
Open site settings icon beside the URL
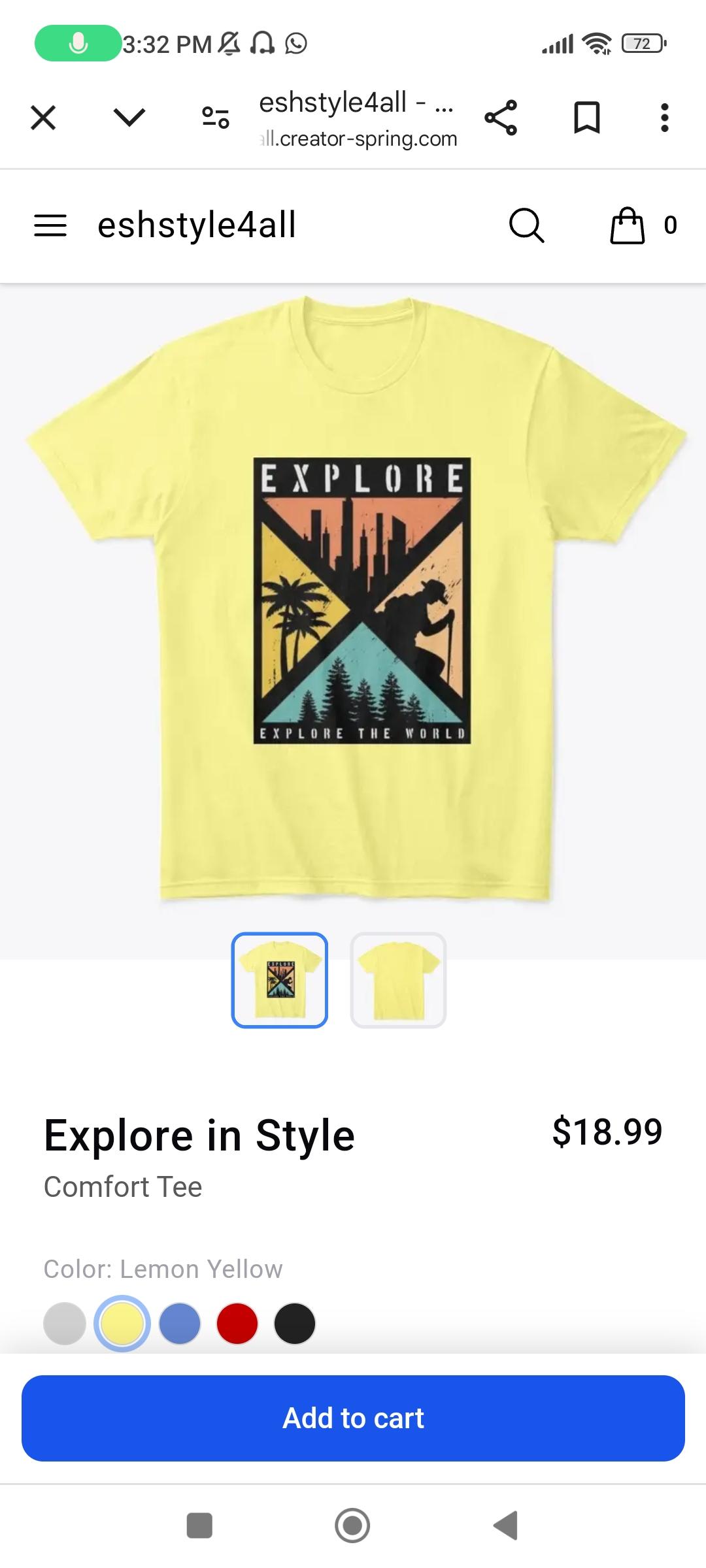pyautogui.click(x=215, y=118)
